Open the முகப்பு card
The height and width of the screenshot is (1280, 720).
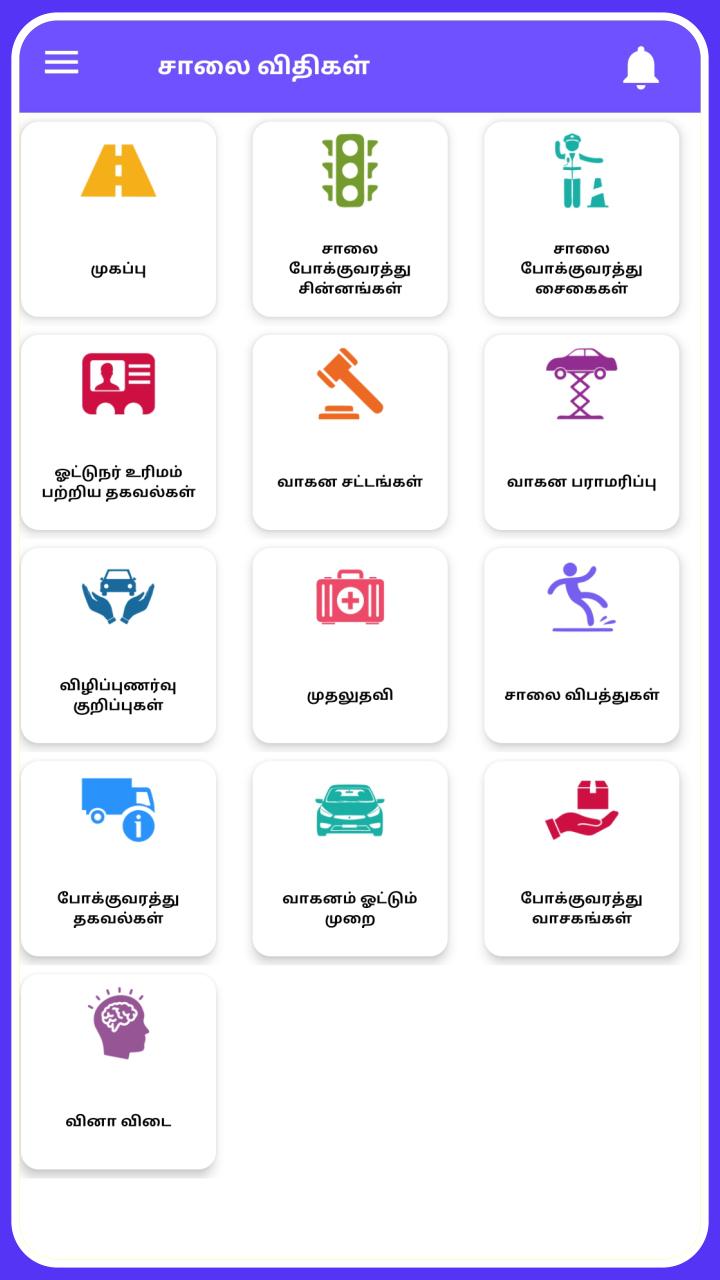pos(118,219)
